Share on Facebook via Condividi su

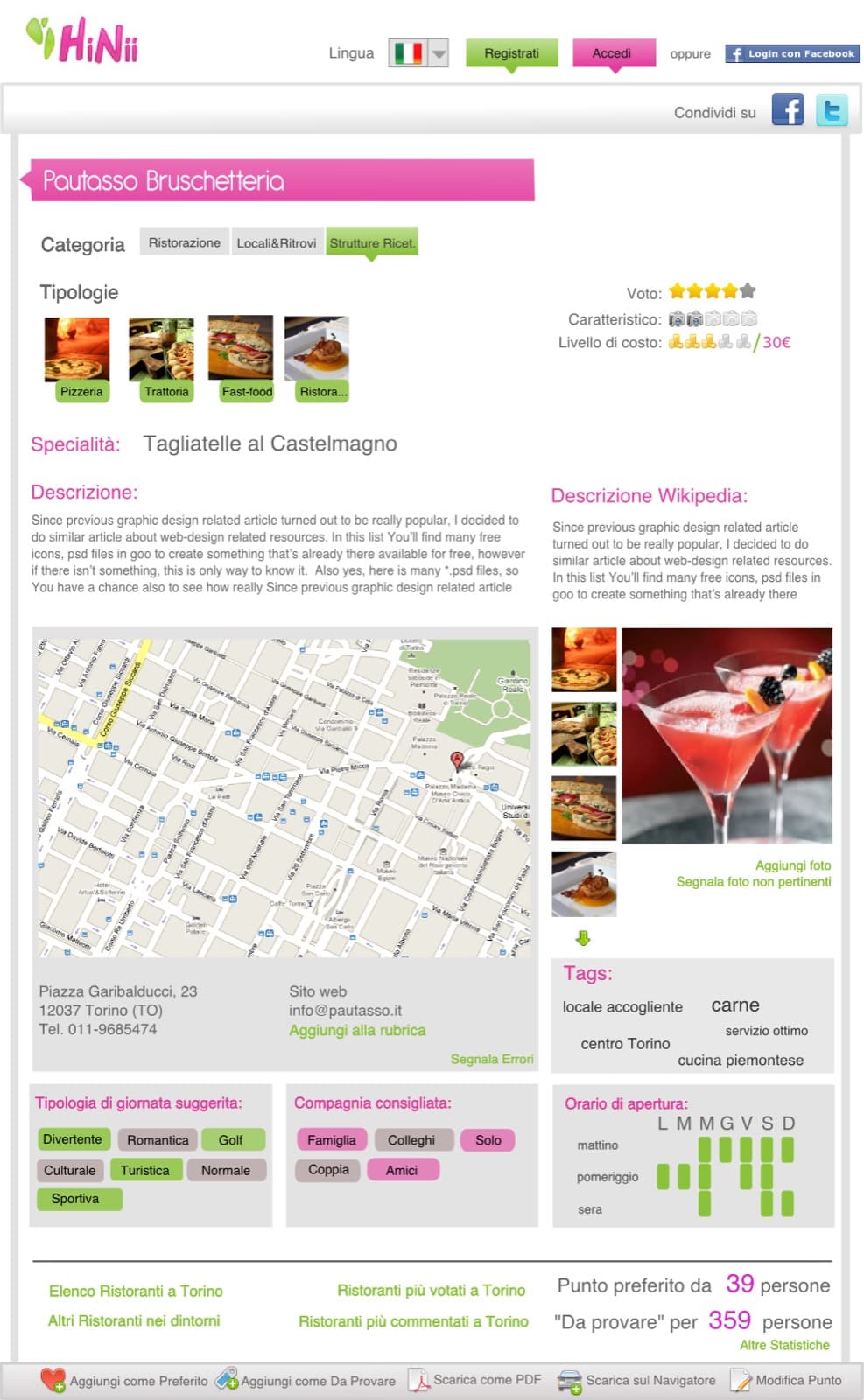[788, 110]
